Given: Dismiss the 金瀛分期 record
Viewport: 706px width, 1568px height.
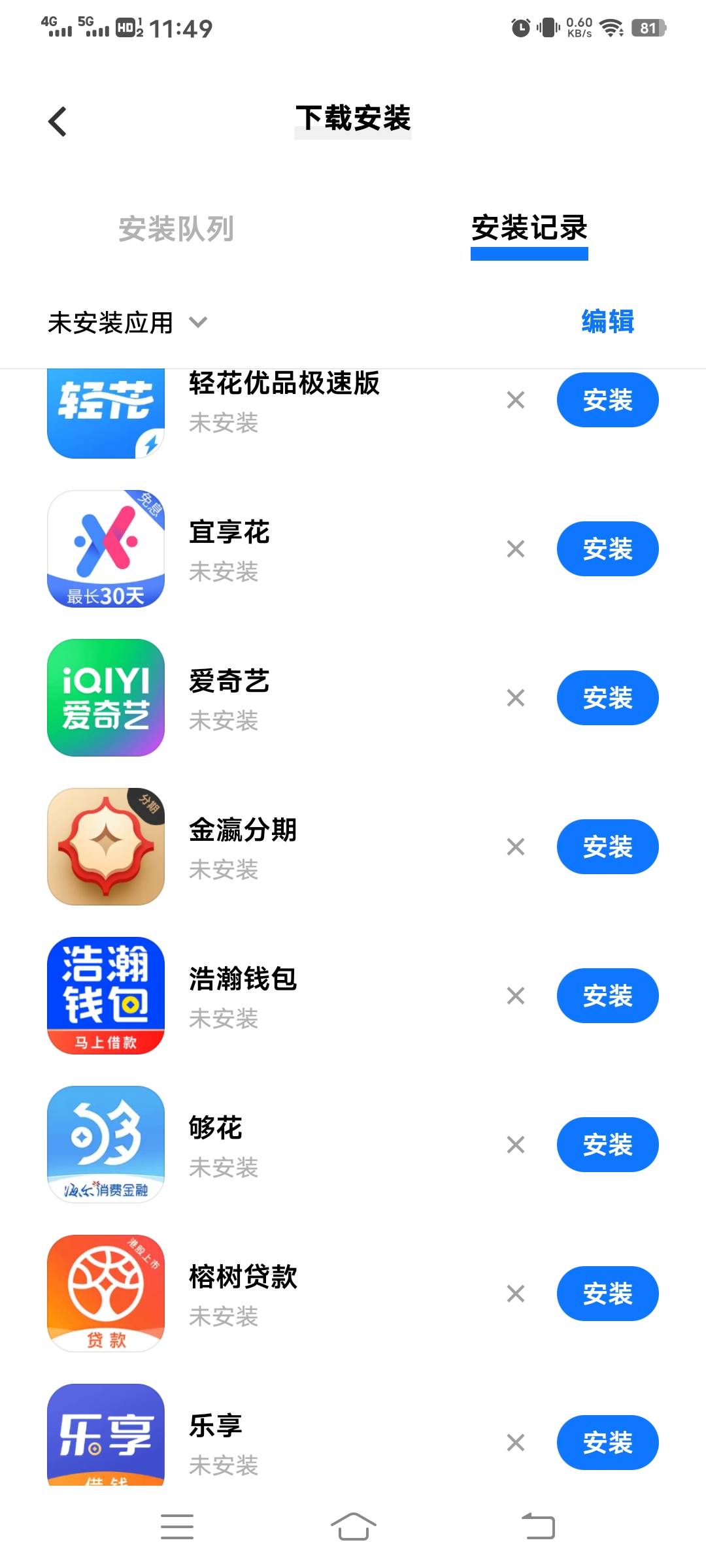Looking at the screenshot, I should 516,847.
